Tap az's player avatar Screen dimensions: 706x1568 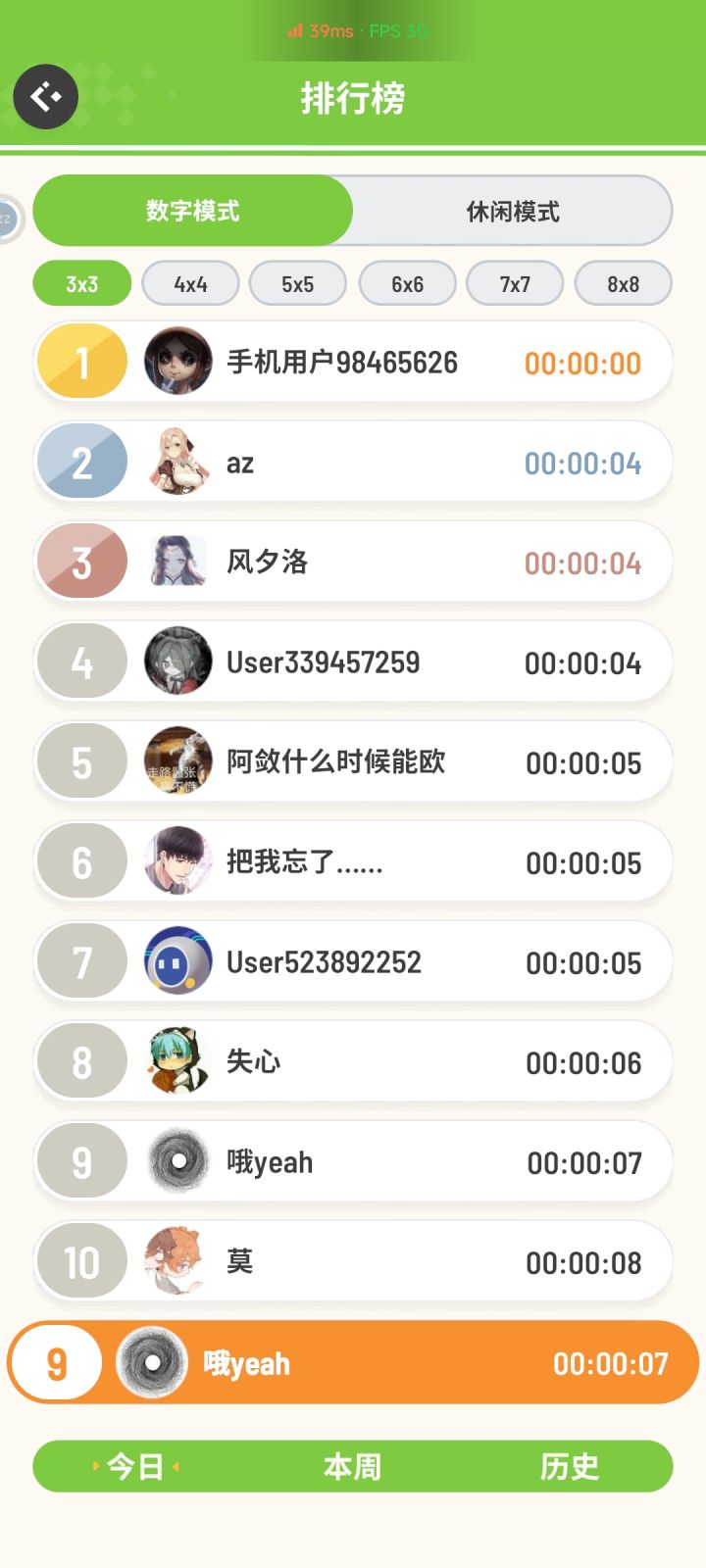177,462
